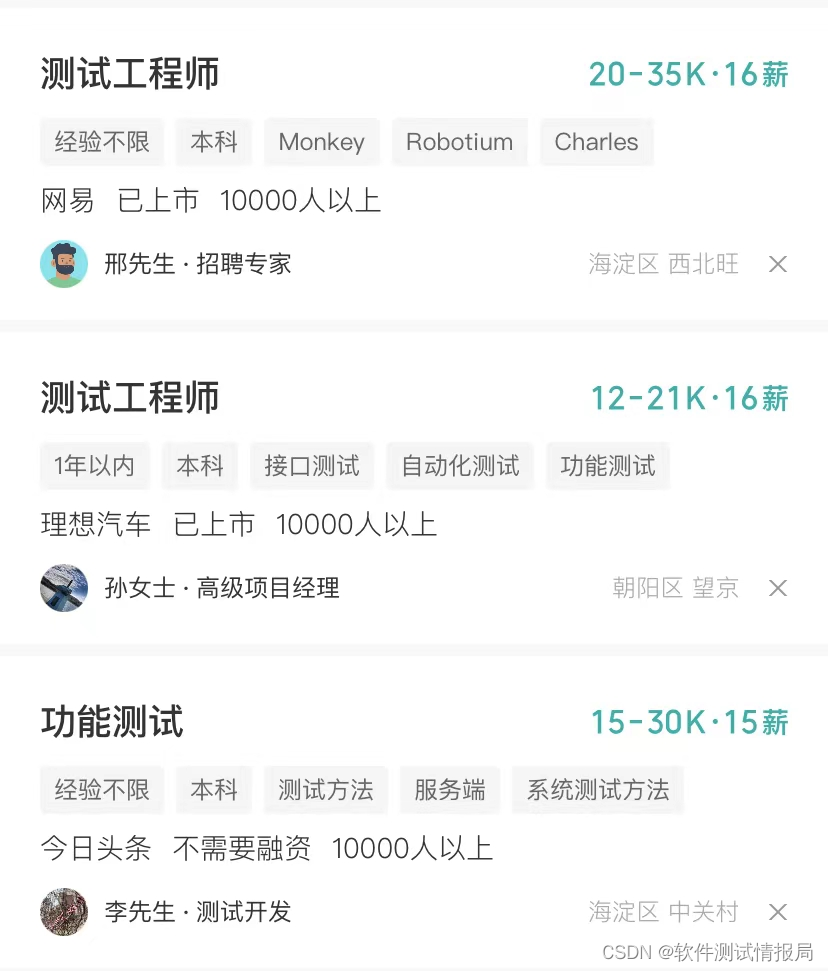This screenshot has width=828, height=971.
Task: Select the Charles skill tag
Action: click(x=596, y=142)
